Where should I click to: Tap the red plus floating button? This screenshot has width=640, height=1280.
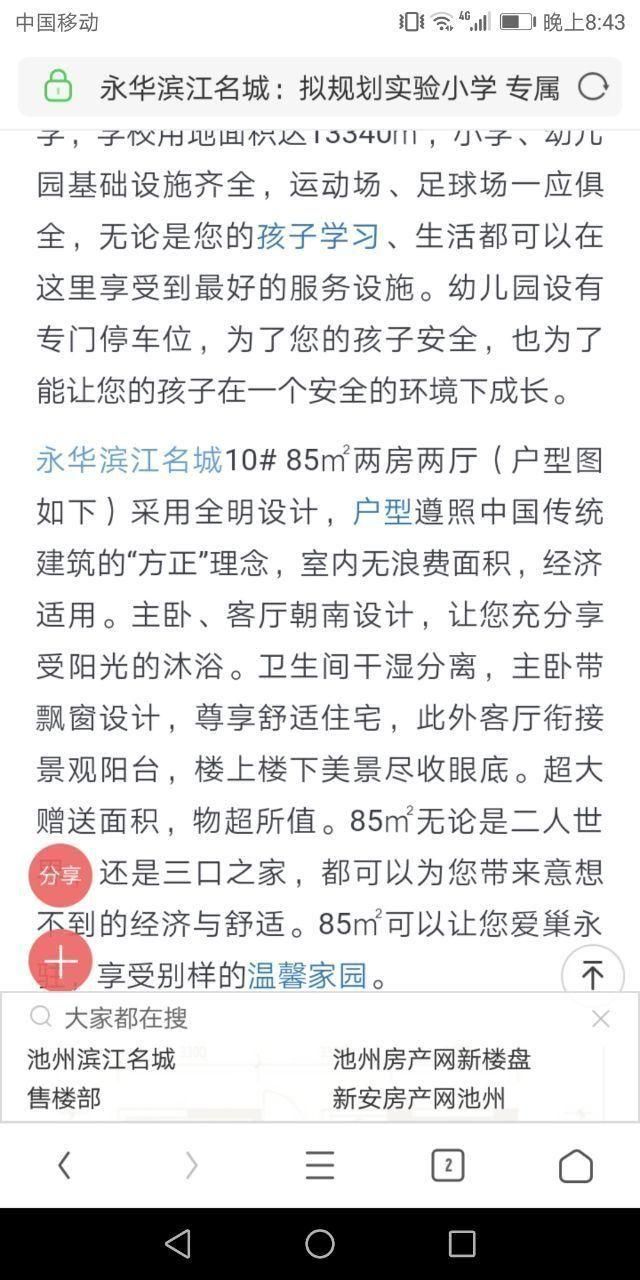click(60, 963)
